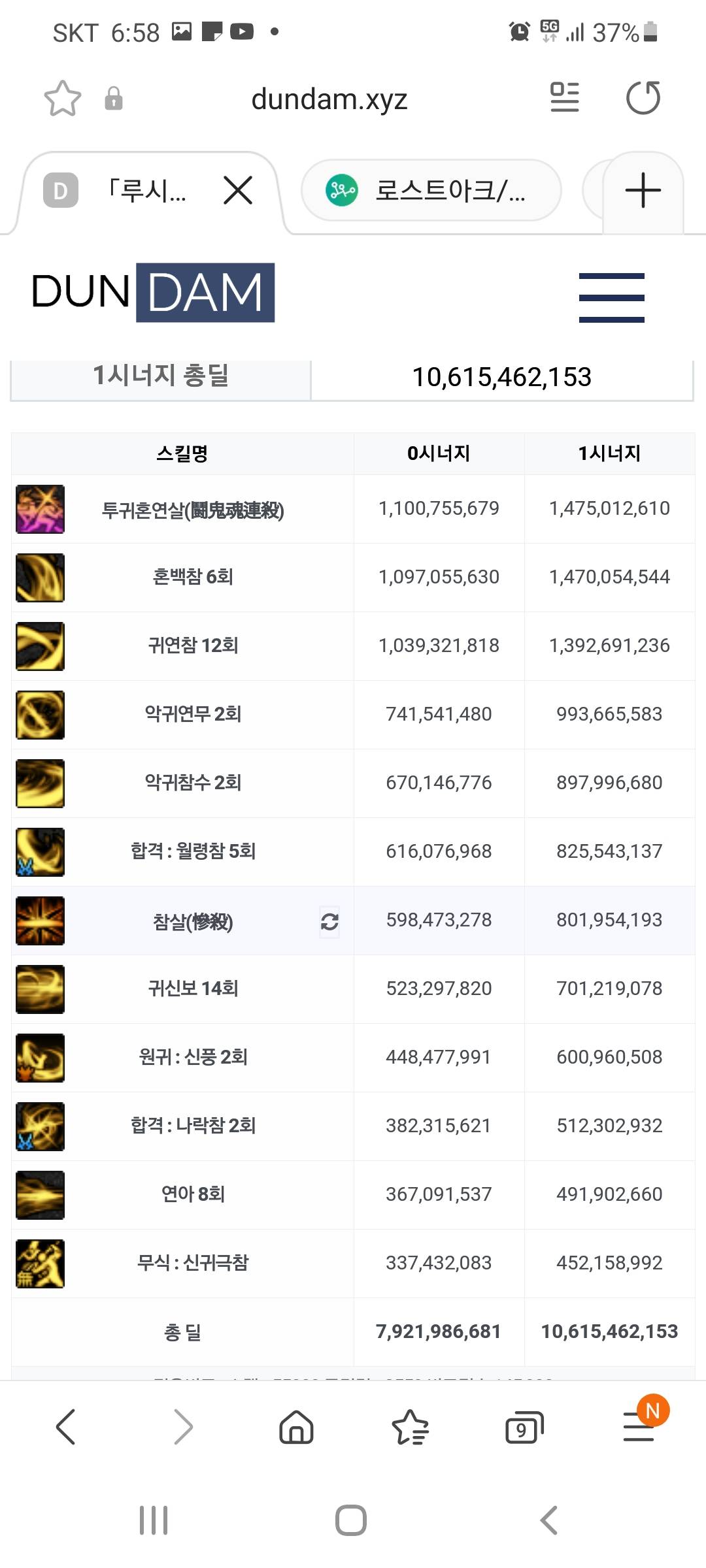Reload the current page
The height and width of the screenshot is (1568, 706).
(x=643, y=98)
